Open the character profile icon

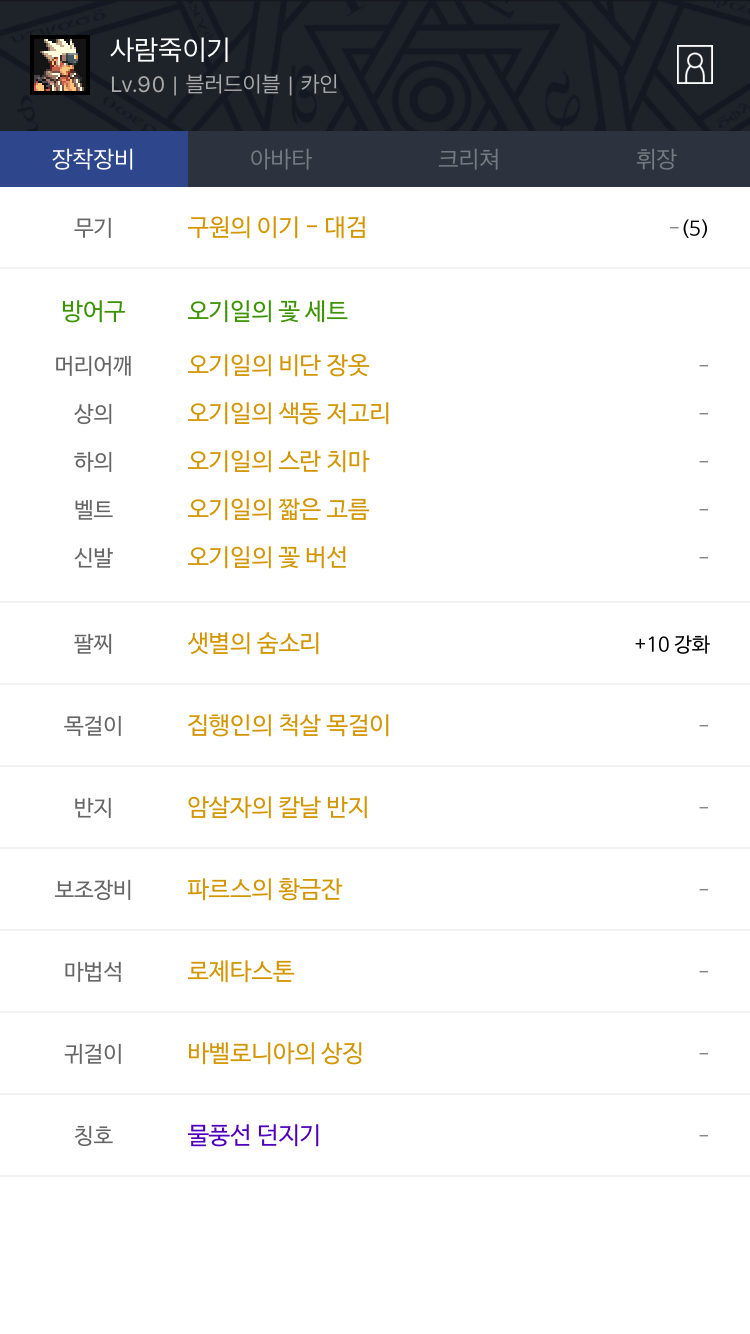point(694,65)
